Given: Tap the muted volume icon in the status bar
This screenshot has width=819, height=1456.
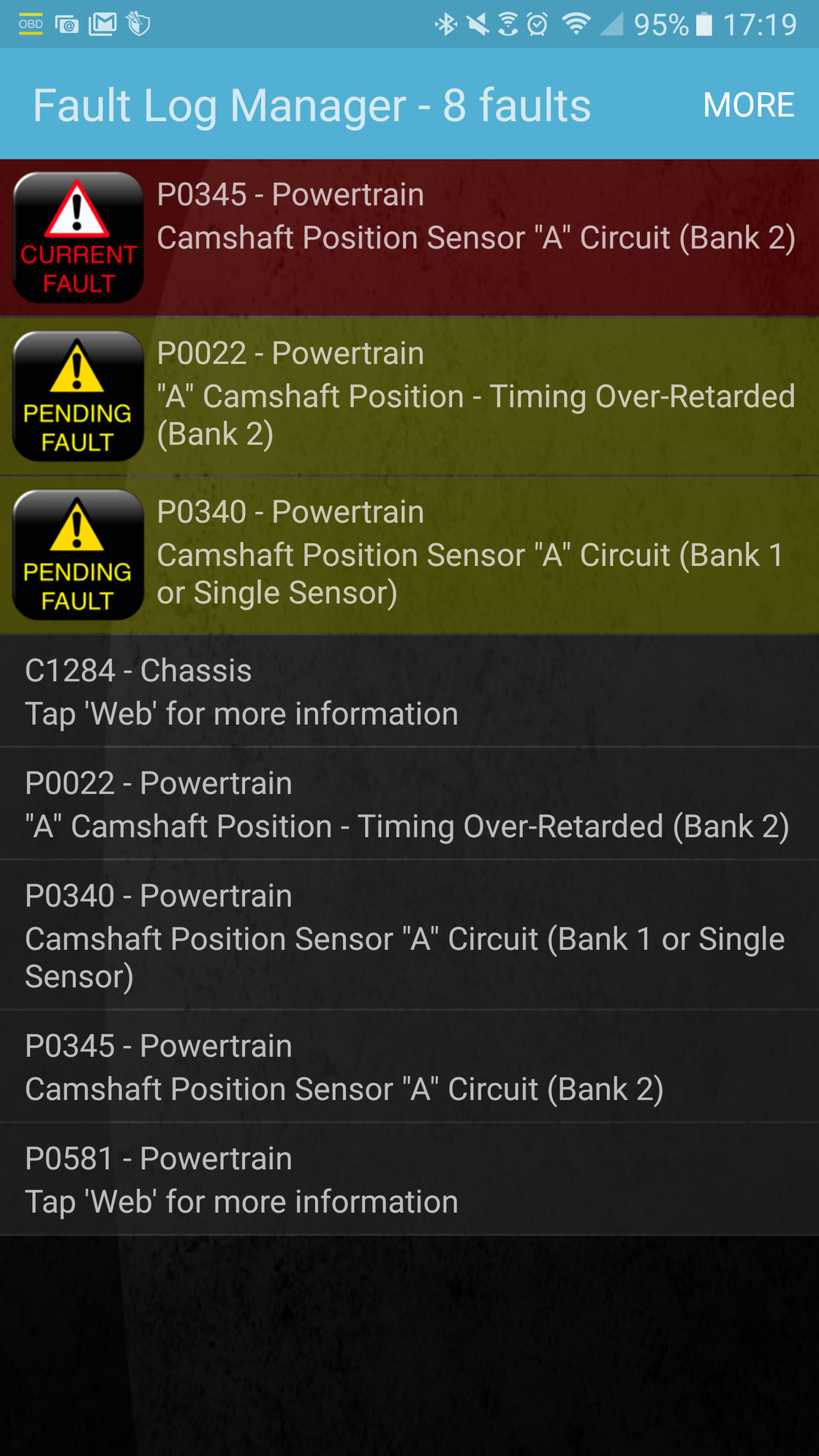Looking at the screenshot, I should pos(479,24).
